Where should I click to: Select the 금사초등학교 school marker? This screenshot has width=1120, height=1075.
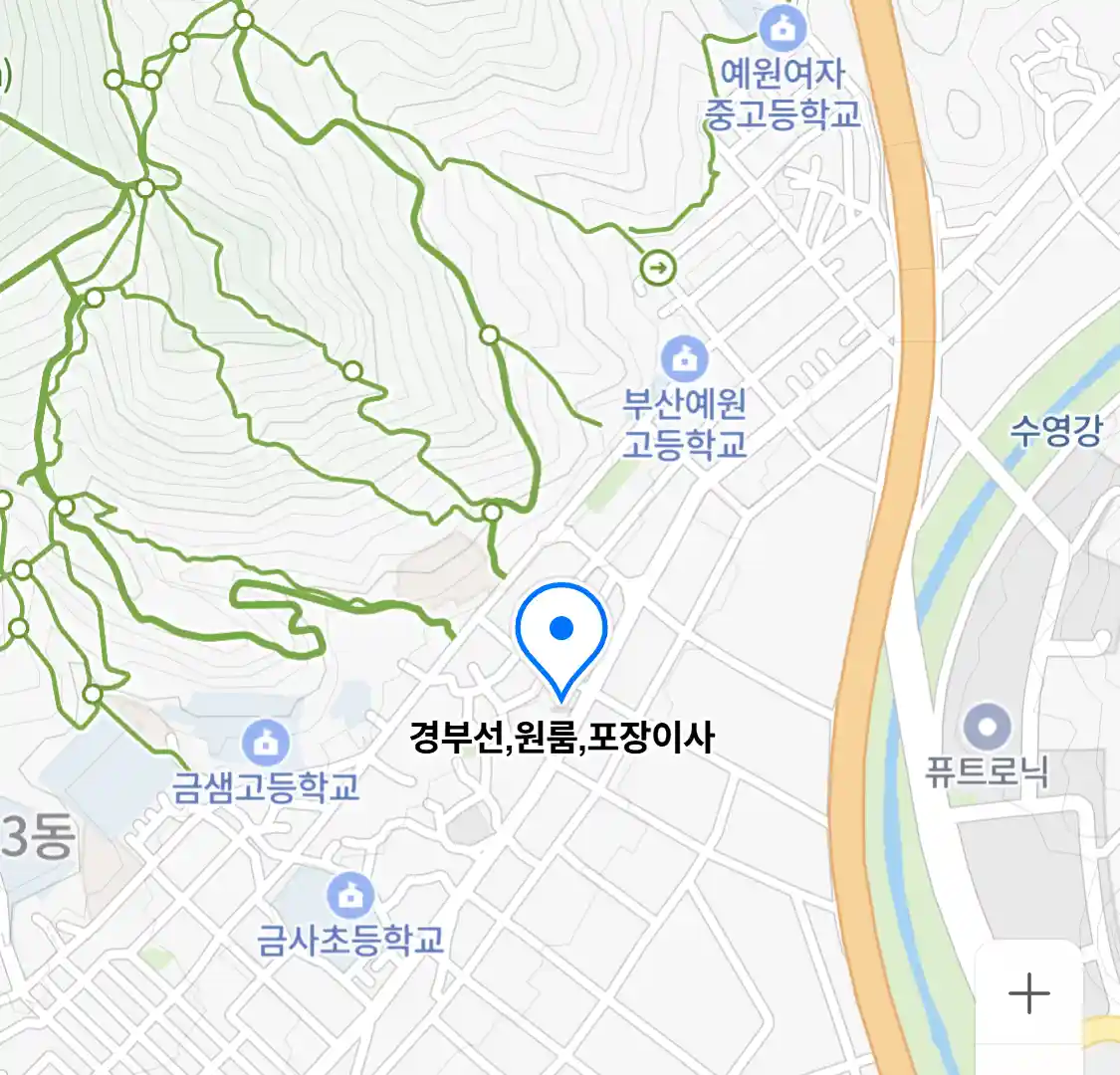coord(349,896)
